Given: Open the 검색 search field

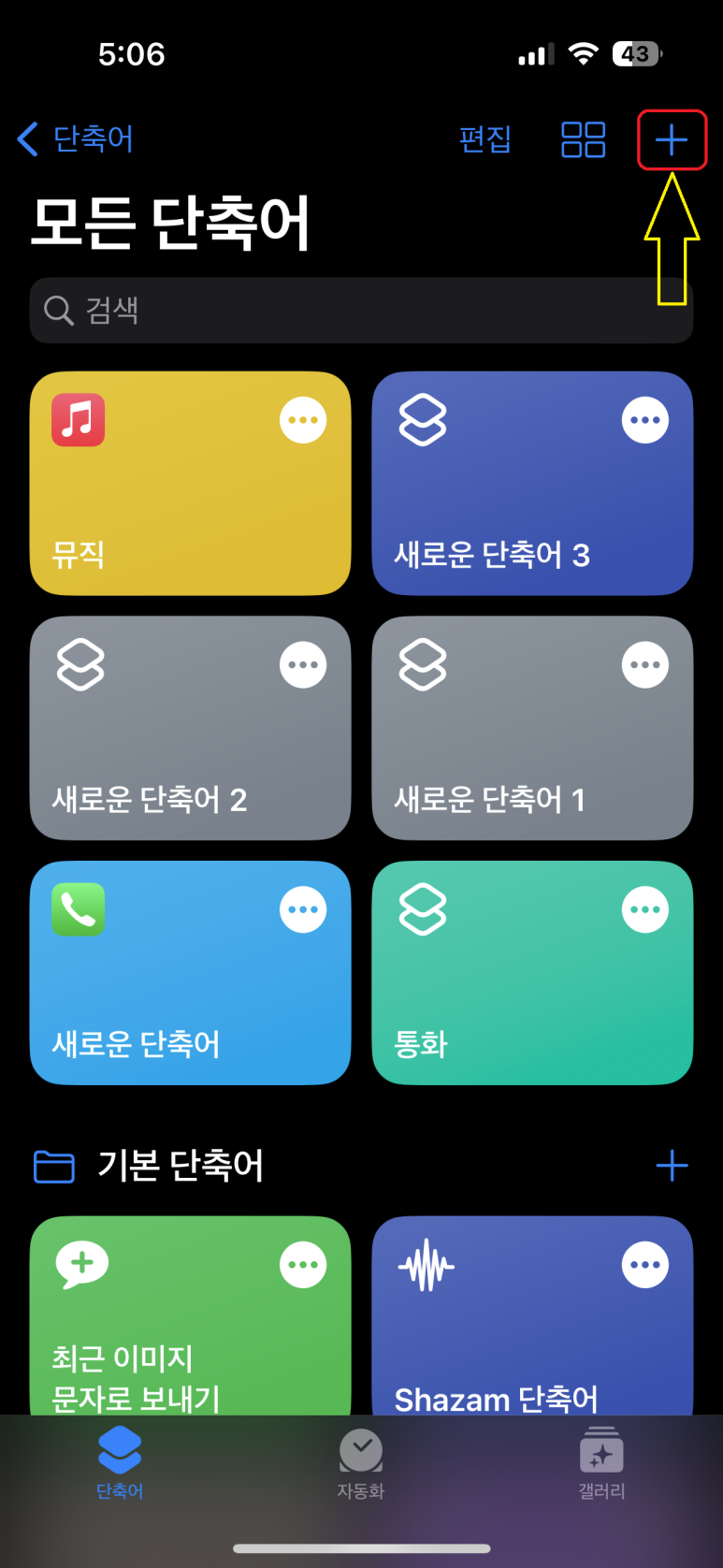Looking at the screenshot, I should click(x=361, y=310).
